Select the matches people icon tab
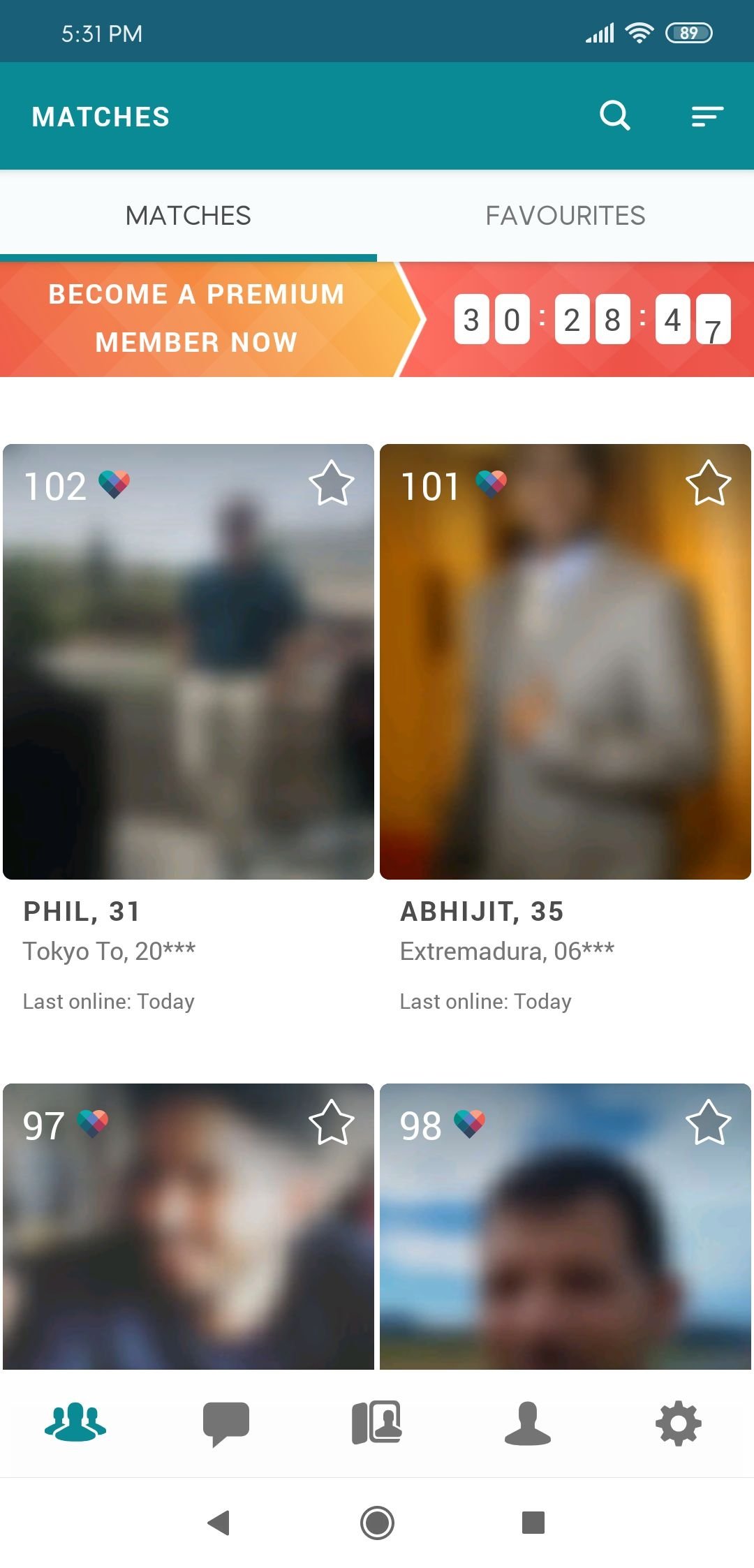The width and height of the screenshot is (754, 1568). pos(75,1422)
